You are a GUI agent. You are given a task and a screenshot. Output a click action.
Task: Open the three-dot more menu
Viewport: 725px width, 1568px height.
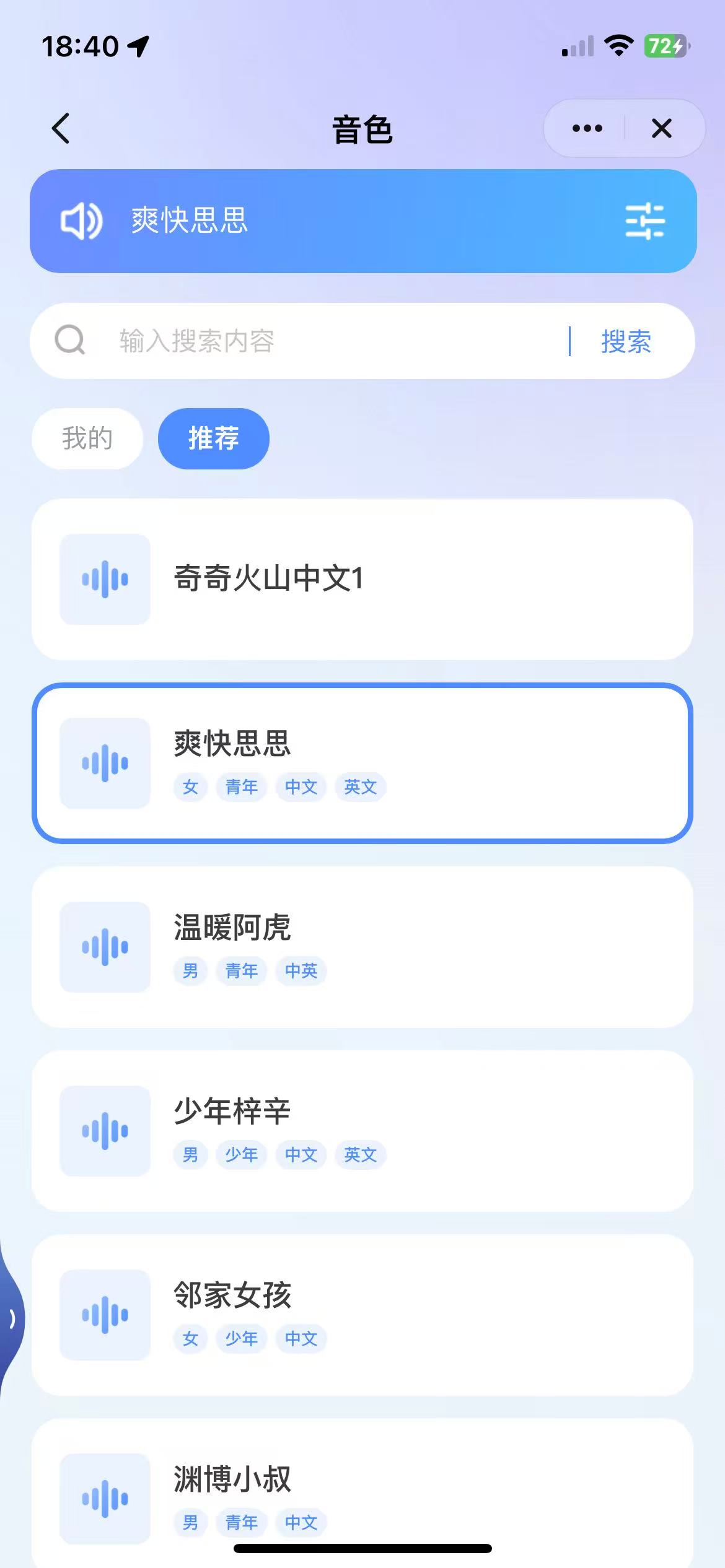coord(587,128)
